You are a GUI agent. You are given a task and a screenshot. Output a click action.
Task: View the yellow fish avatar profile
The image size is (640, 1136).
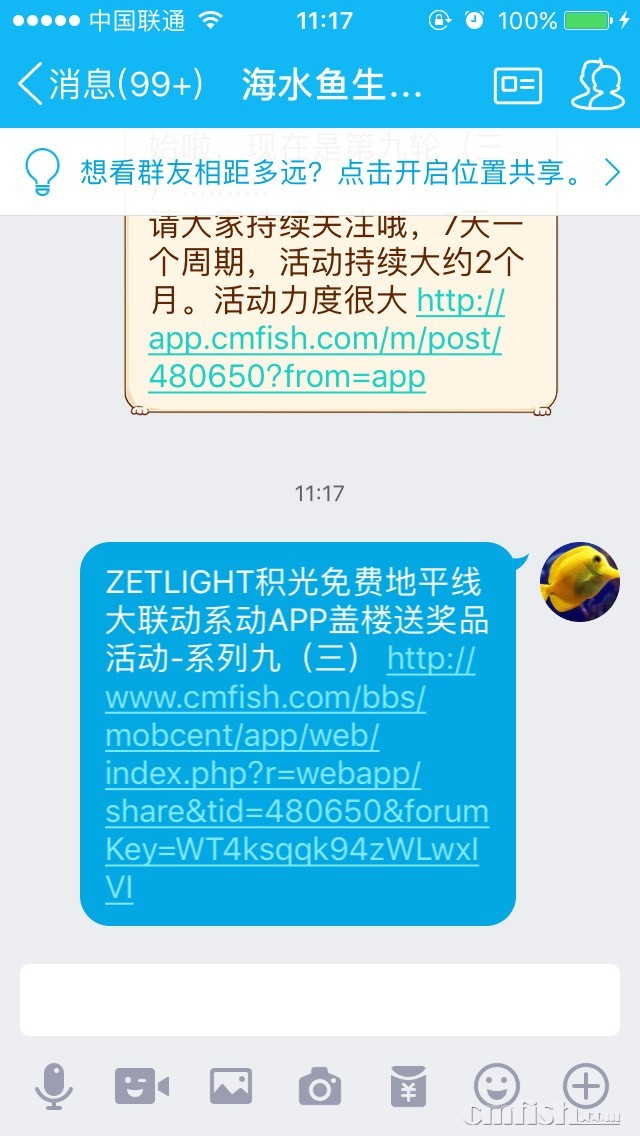579,582
